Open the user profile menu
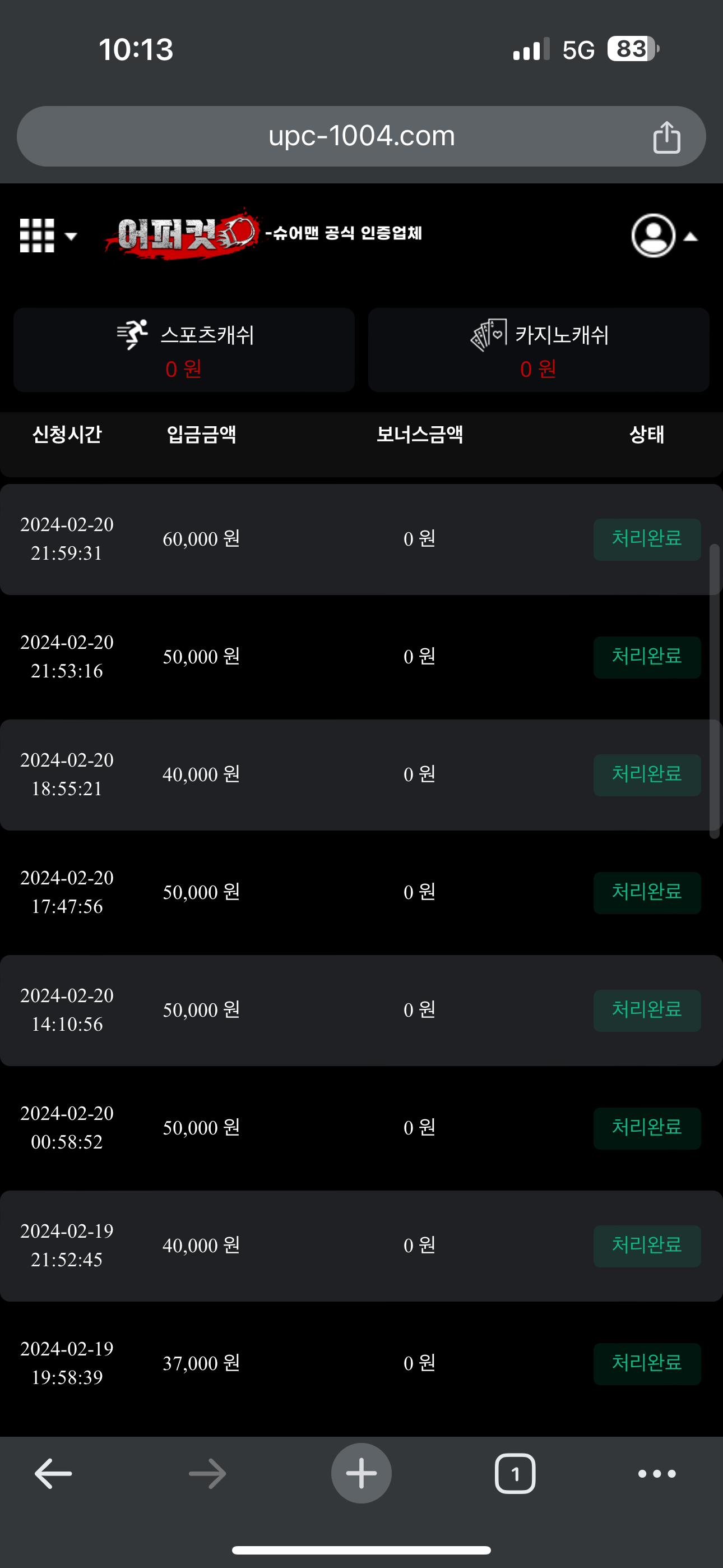Viewport: 723px width, 1568px height. click(x=662, y=236)
